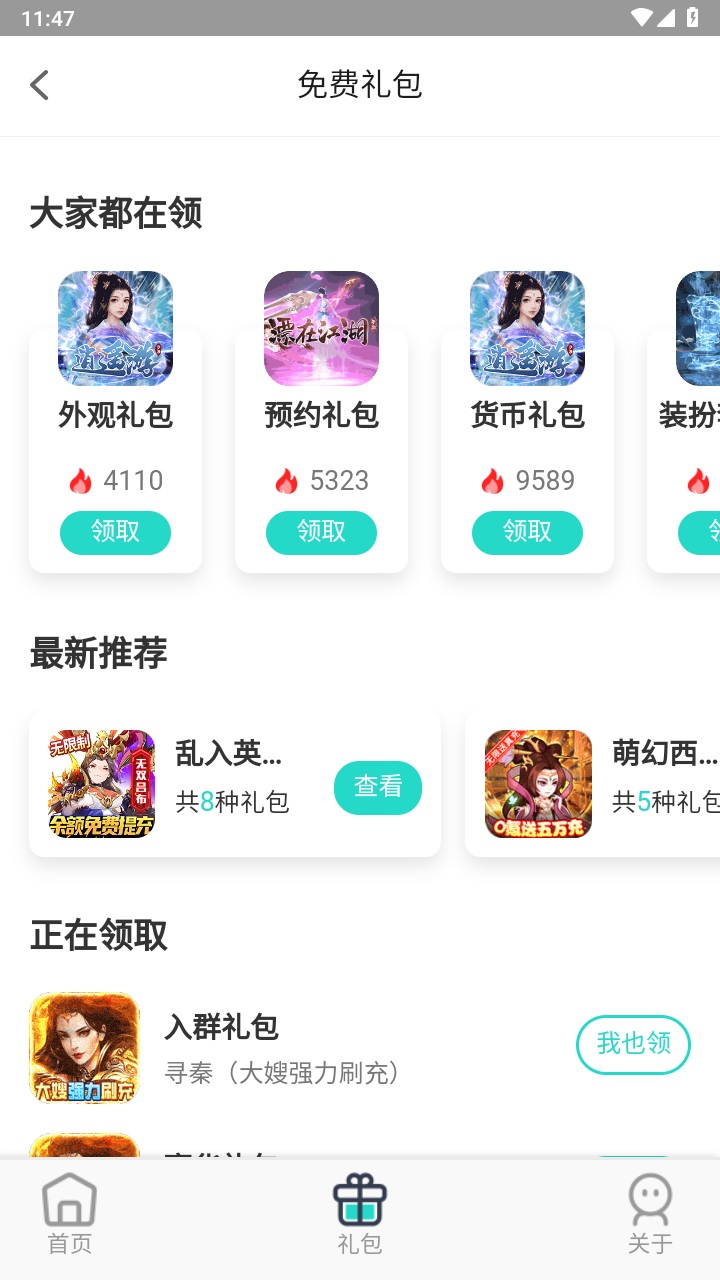This screenshot has height=1280, width=720.
Task: Tap the back arrow at top left
Action: click(x=38, y=85)
